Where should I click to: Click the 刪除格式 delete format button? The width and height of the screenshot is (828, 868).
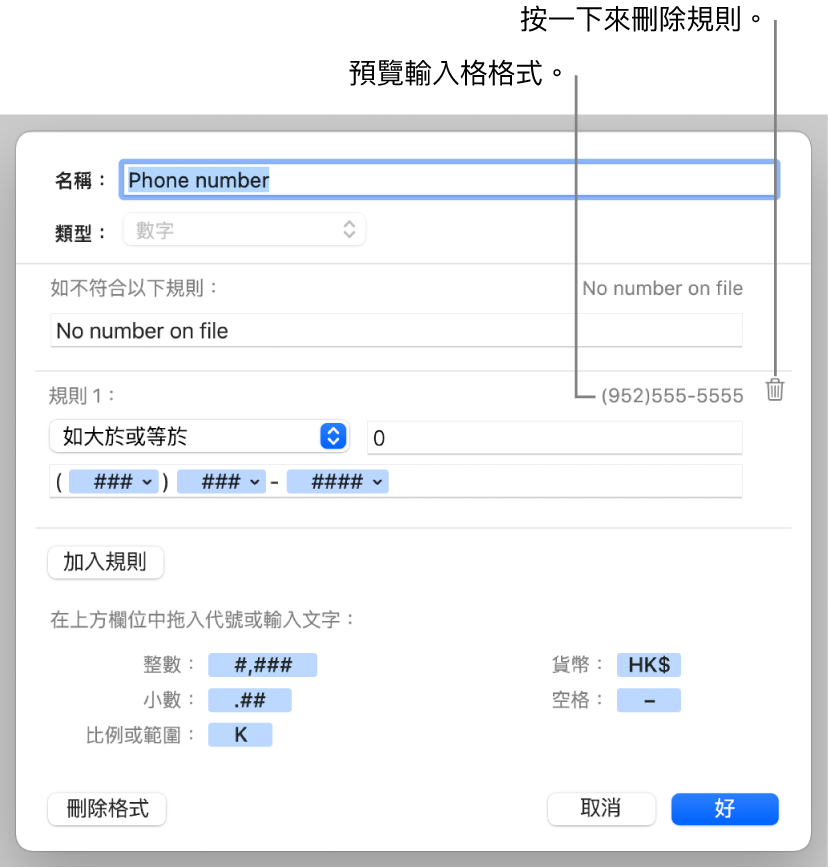[107, 809]
